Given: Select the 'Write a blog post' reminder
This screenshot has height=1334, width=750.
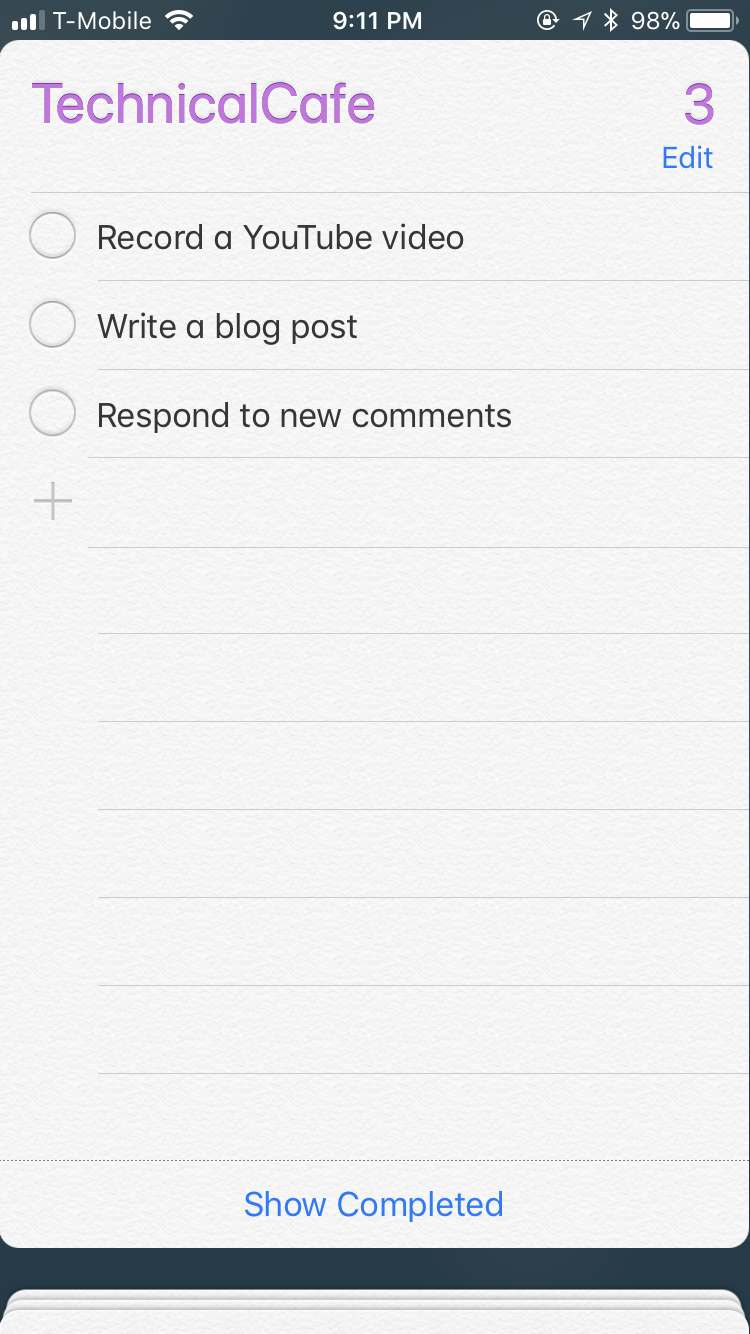Looking at the screenshot, I should point(227,327).
